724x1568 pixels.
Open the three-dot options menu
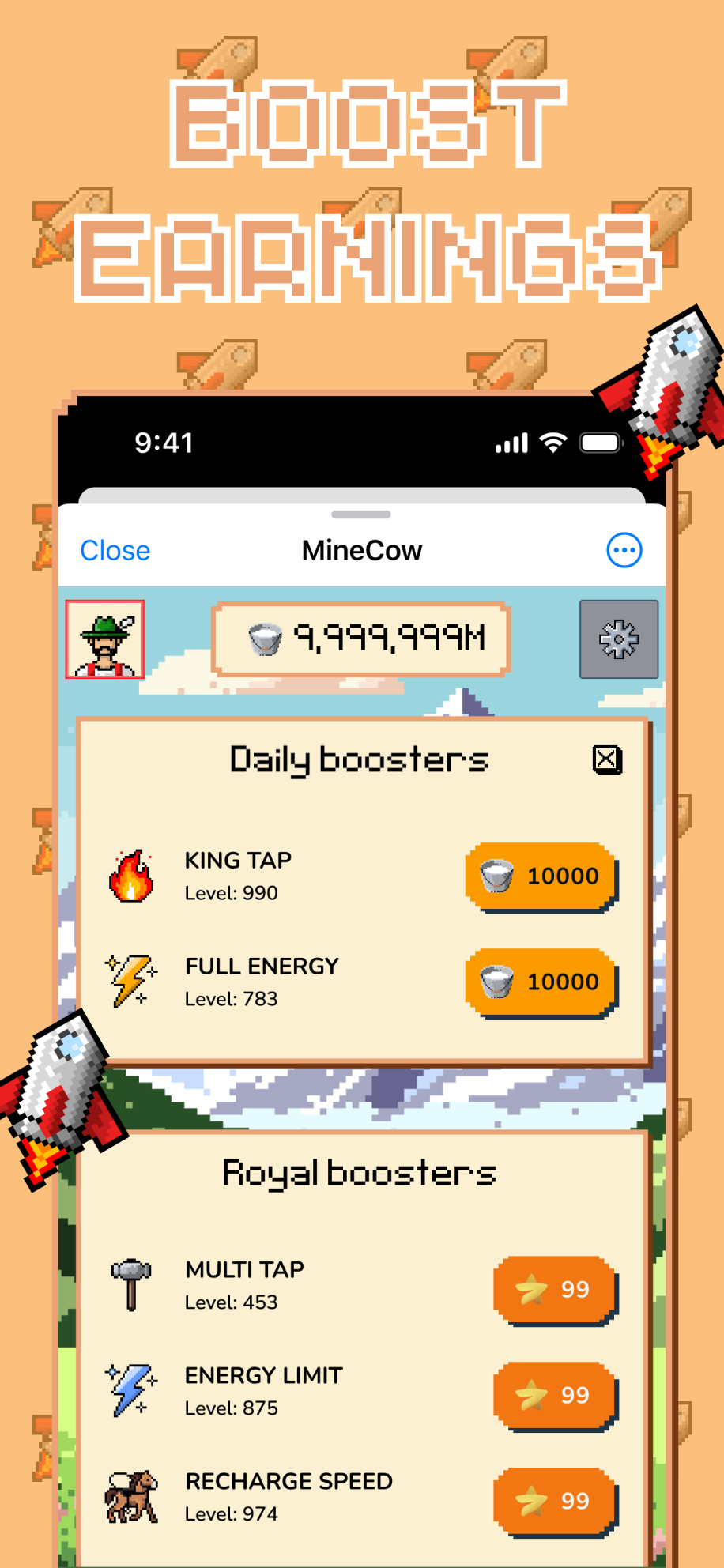pyautogui.click(x=624, y=550)
